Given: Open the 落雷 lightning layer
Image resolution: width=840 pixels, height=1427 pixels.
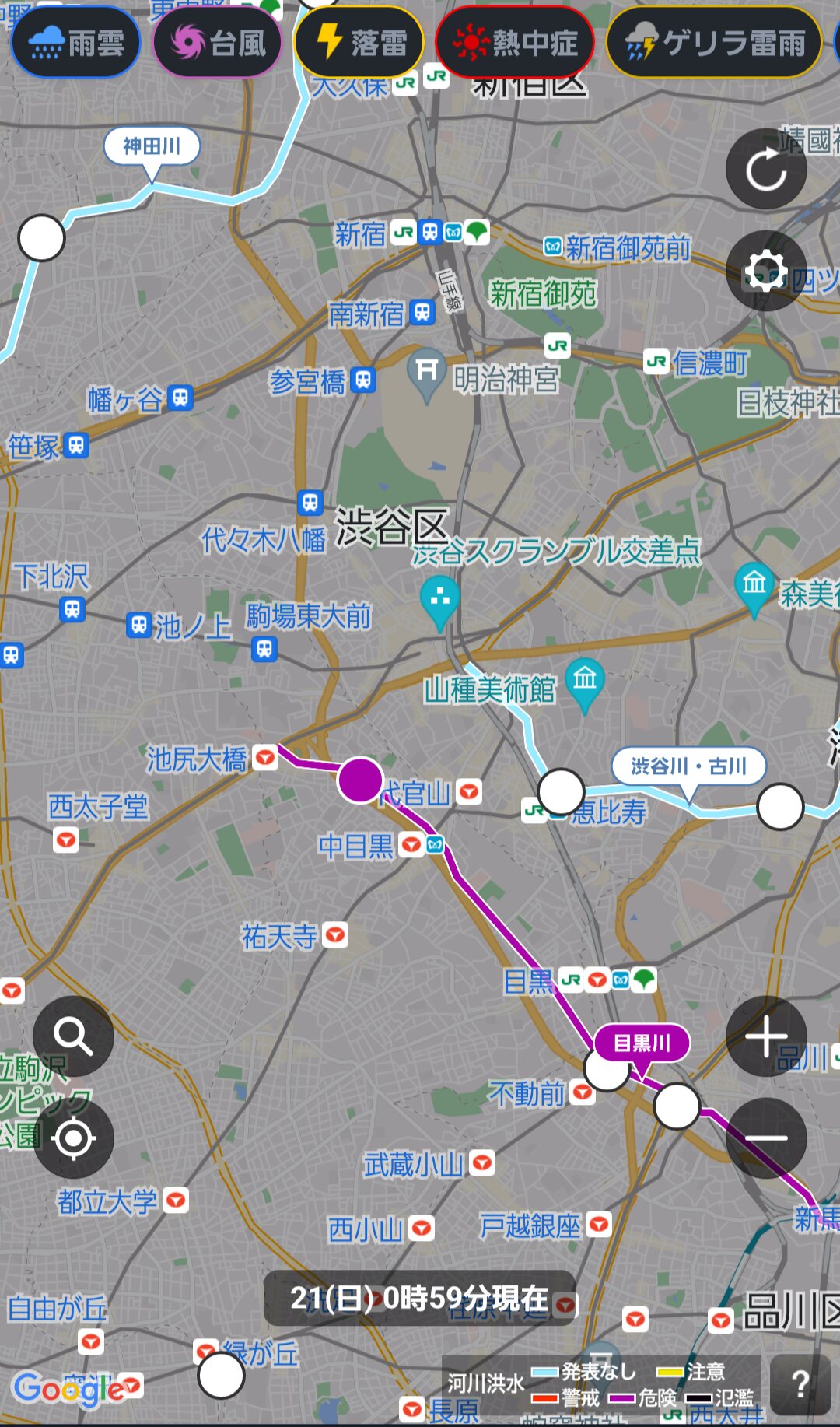Looking at the screenshot, I should [359, 43].
